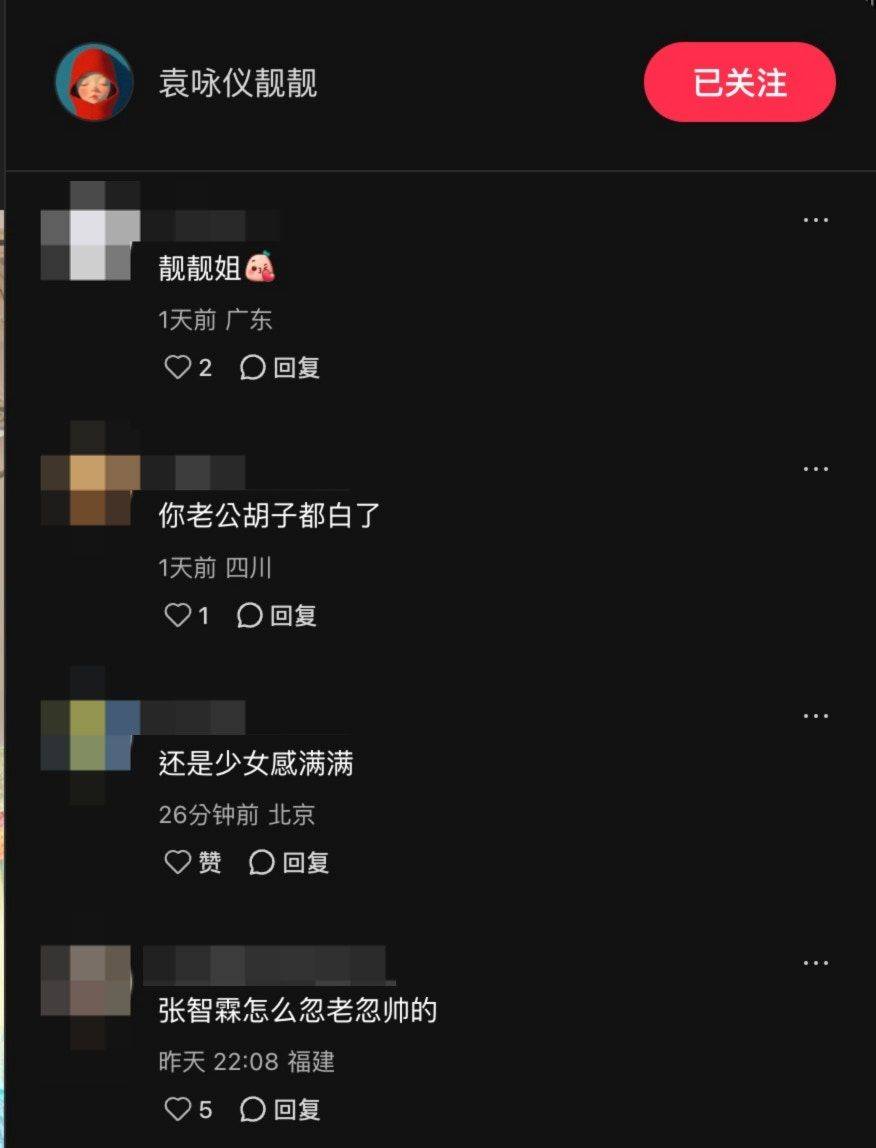Open more options for the 你老公胡子都白了 comment

(816, 468)
